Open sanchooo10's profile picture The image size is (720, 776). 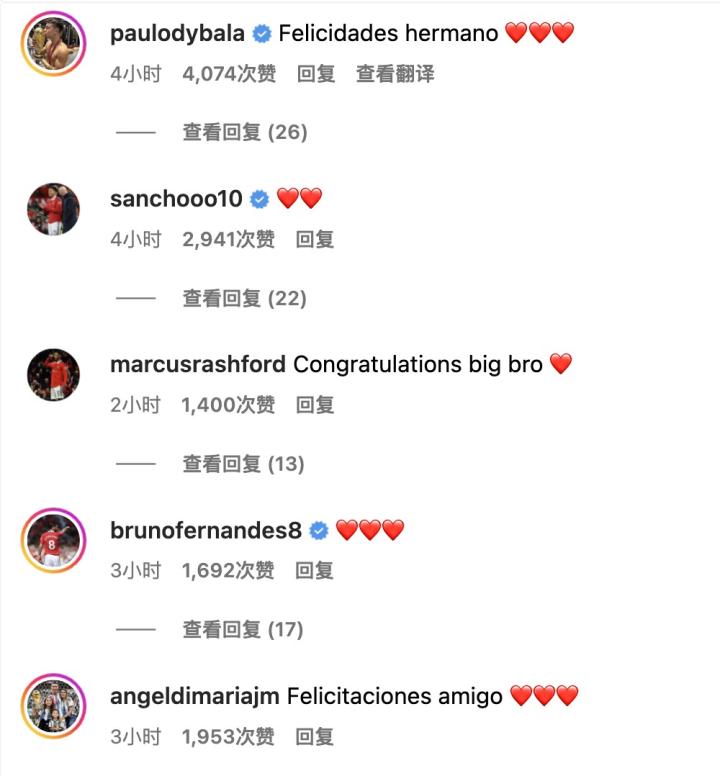53,209
